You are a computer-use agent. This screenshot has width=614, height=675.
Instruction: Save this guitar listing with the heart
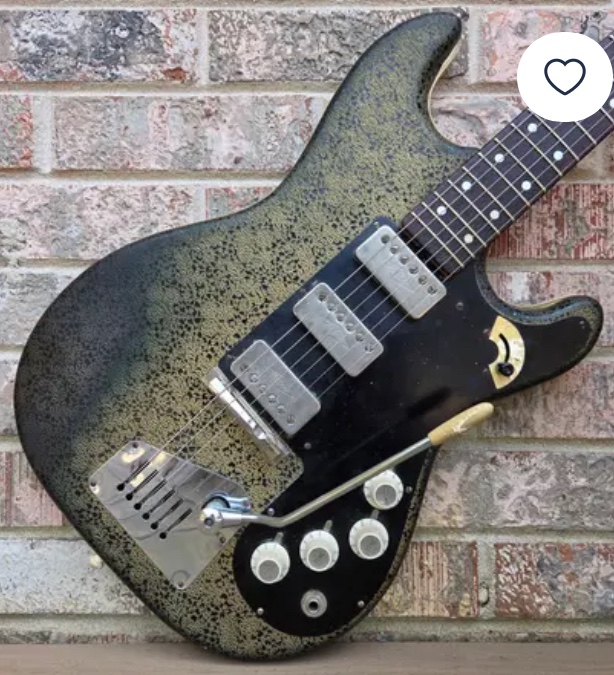(x=565, y=77)
